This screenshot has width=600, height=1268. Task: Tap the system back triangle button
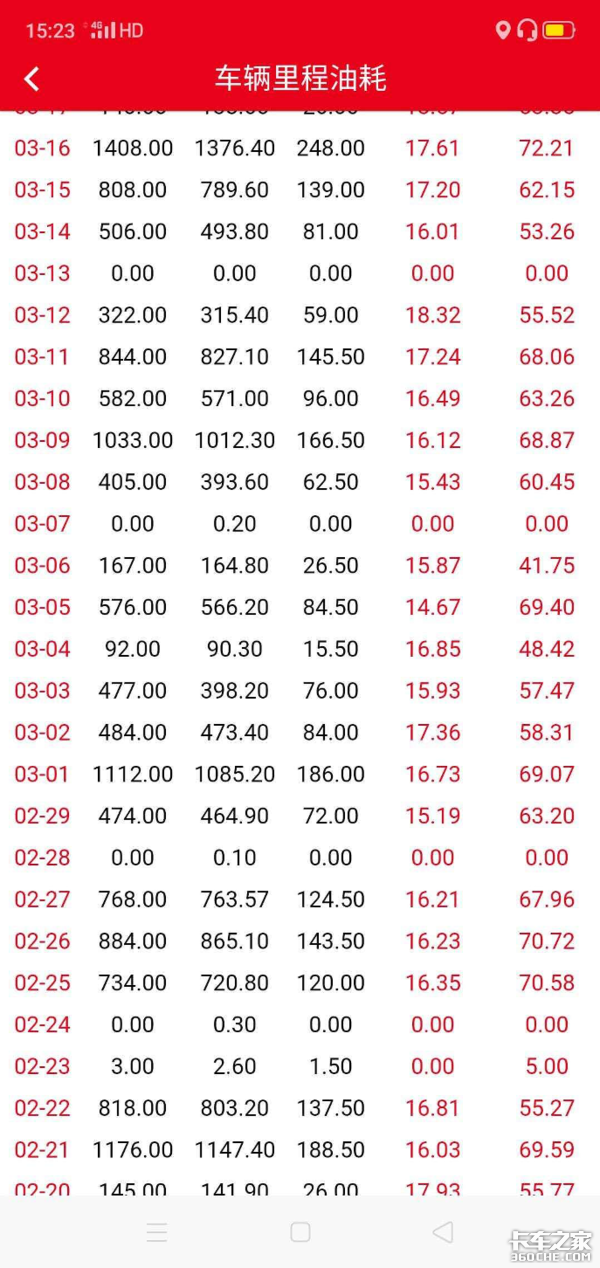[443, 1232]
